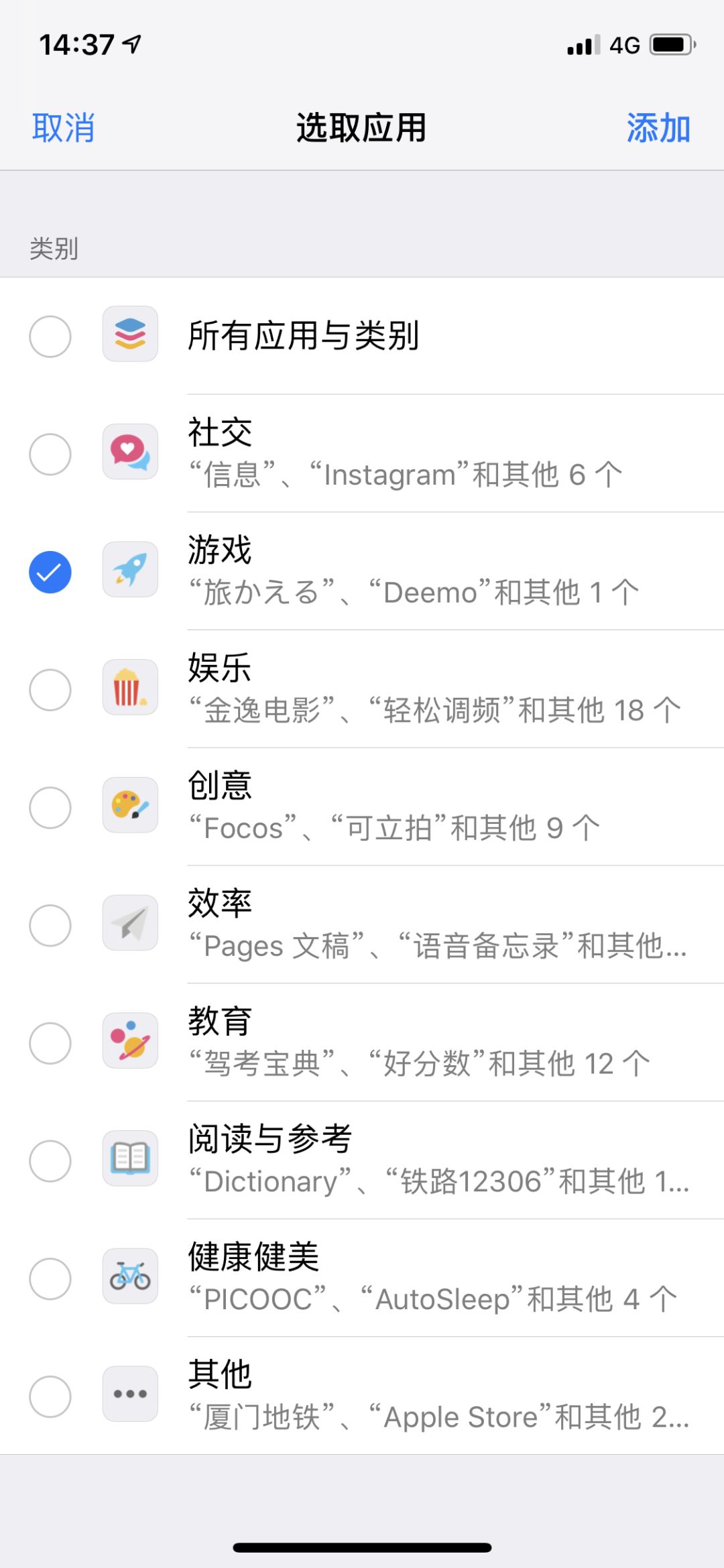724x1568 pixels.
Task: Deselect the checked 游戏 category circle
Action: click(x=50, y=570)
